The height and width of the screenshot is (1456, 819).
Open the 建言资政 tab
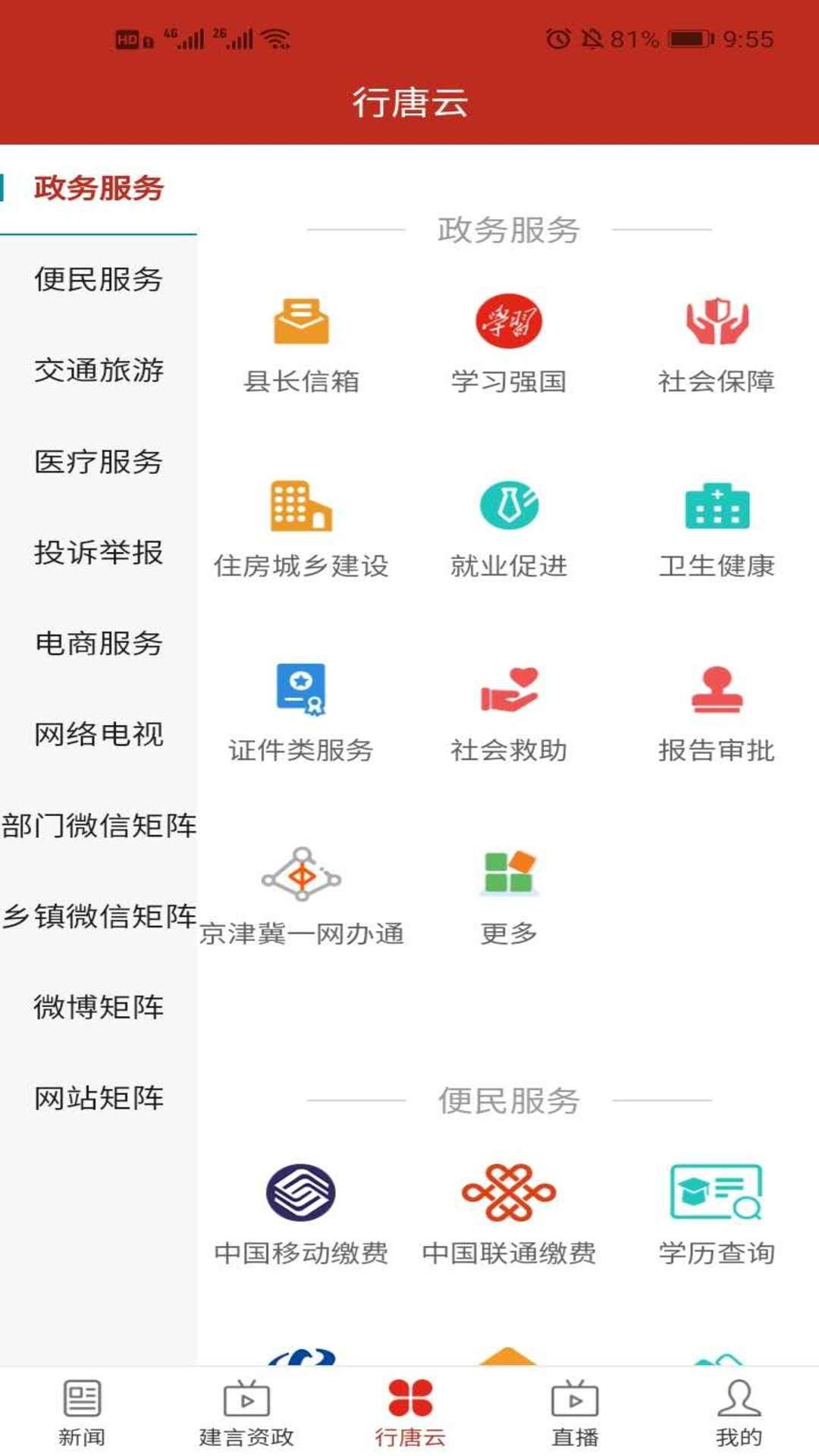pyautogui.click(x=246, y=1412)
